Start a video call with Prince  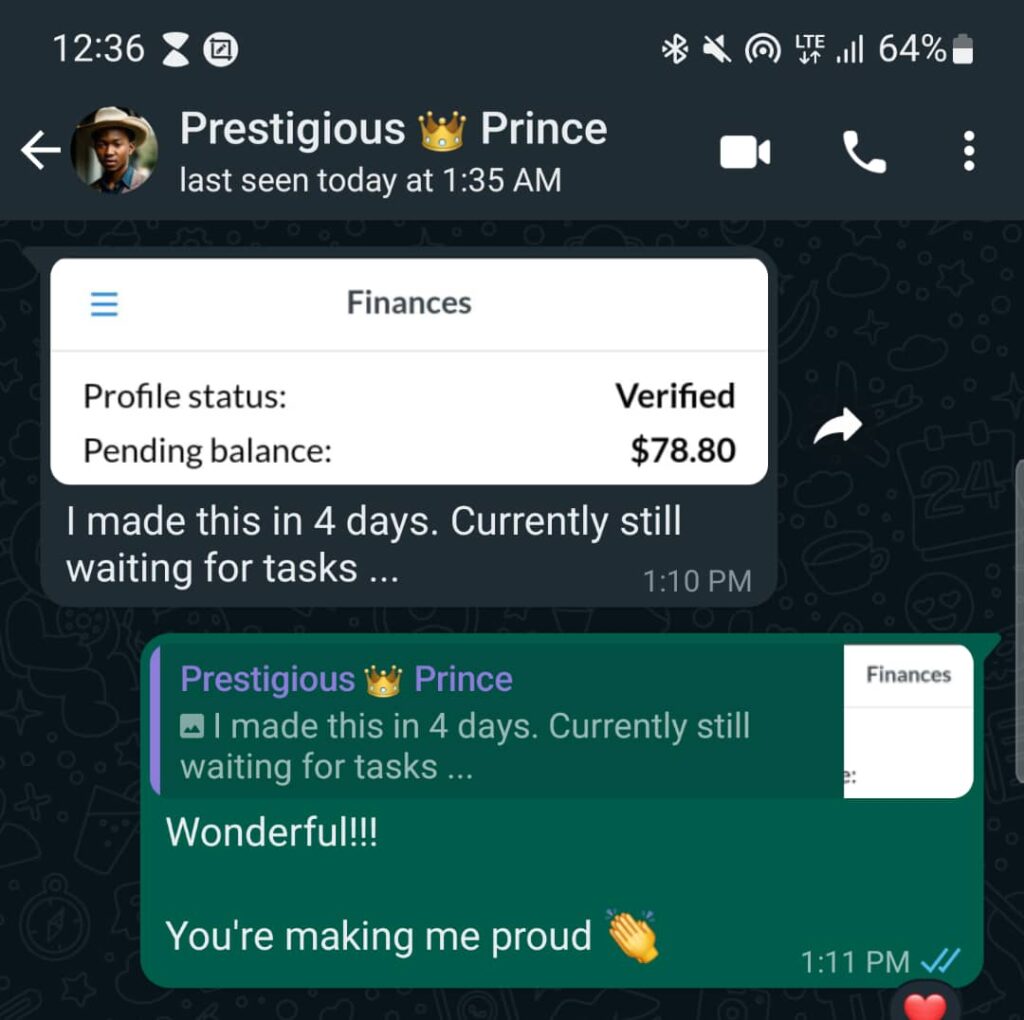[745, 152]
